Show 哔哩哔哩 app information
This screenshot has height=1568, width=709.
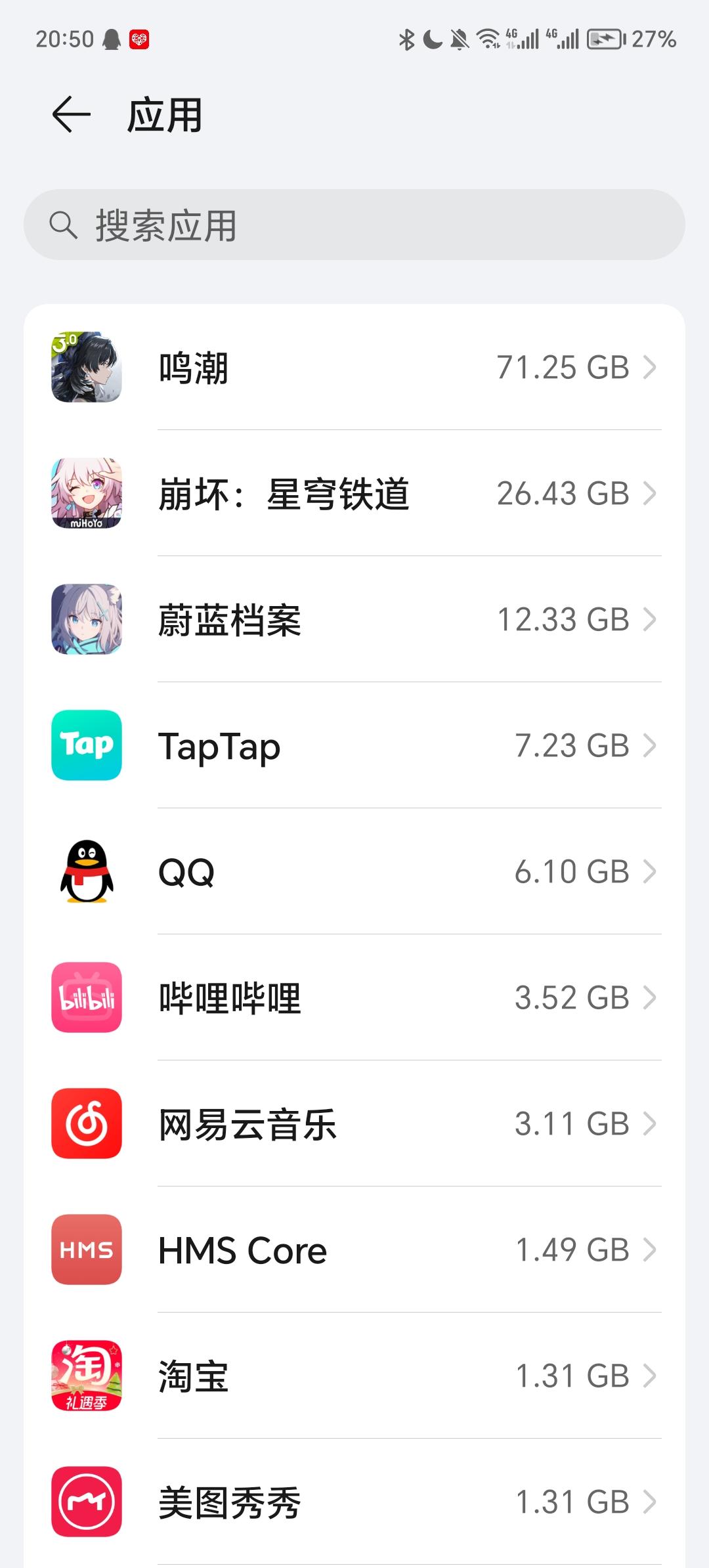[x=354, y=997]
